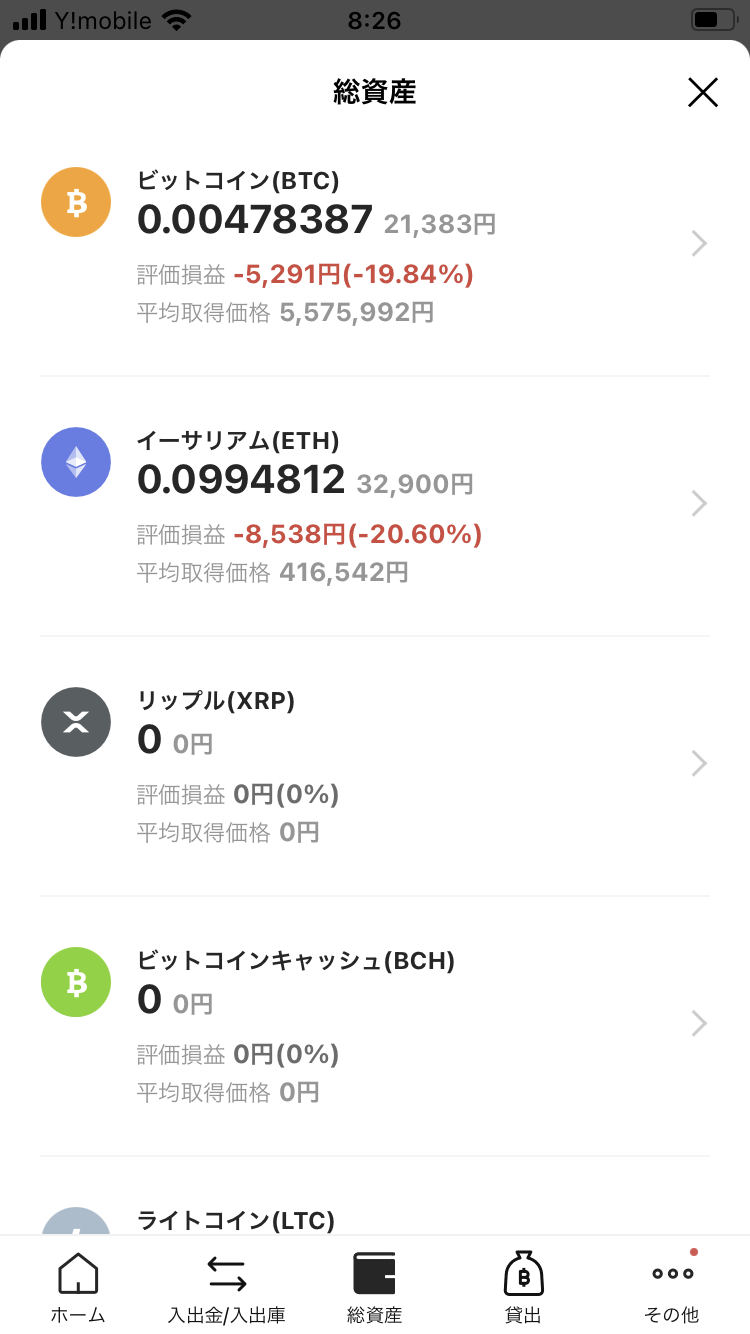Screen dimensions: 750x1334
Task: Tap その他 showing the red notification badge
Action: (x=671, y=1285)
